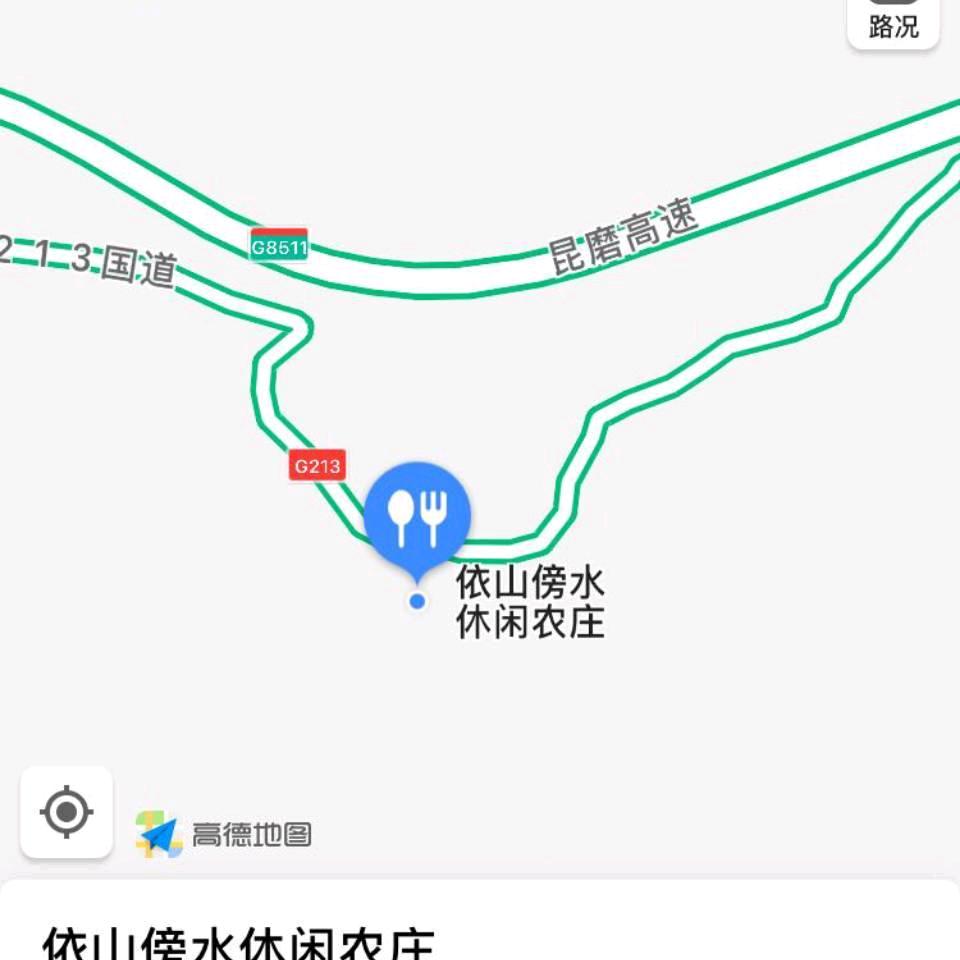Toggle the 路况 traffic layer button
The width and height of the screenshot is (960, 960).
tap(893, 21)
